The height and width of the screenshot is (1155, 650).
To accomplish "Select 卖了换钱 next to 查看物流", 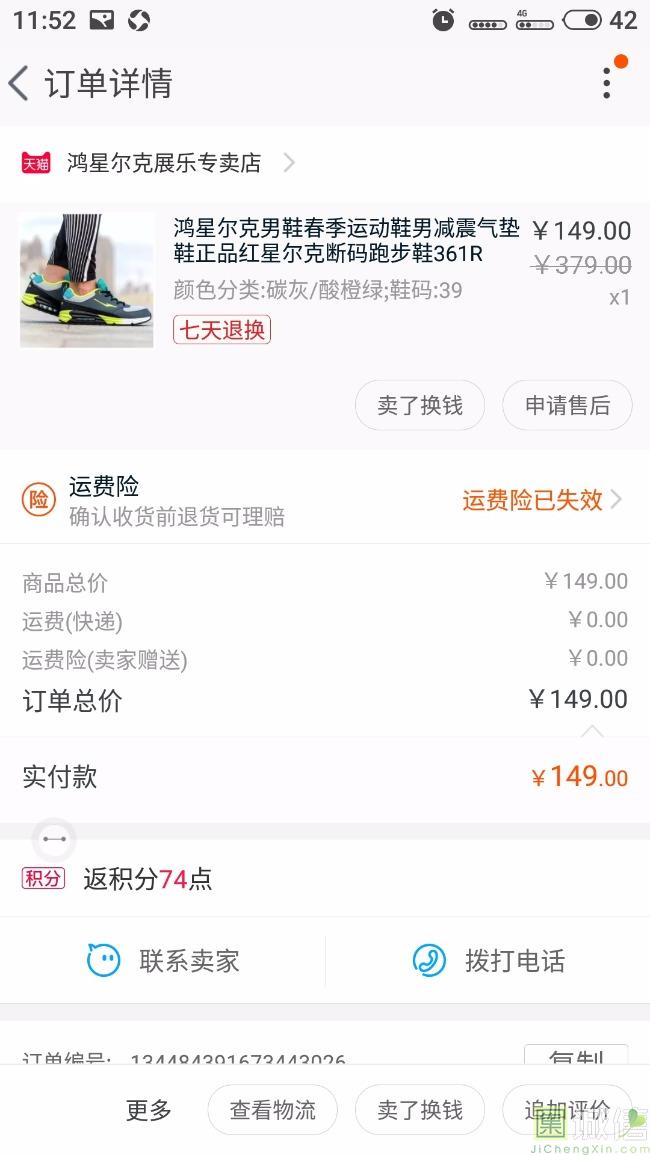I will point(420,1110).
